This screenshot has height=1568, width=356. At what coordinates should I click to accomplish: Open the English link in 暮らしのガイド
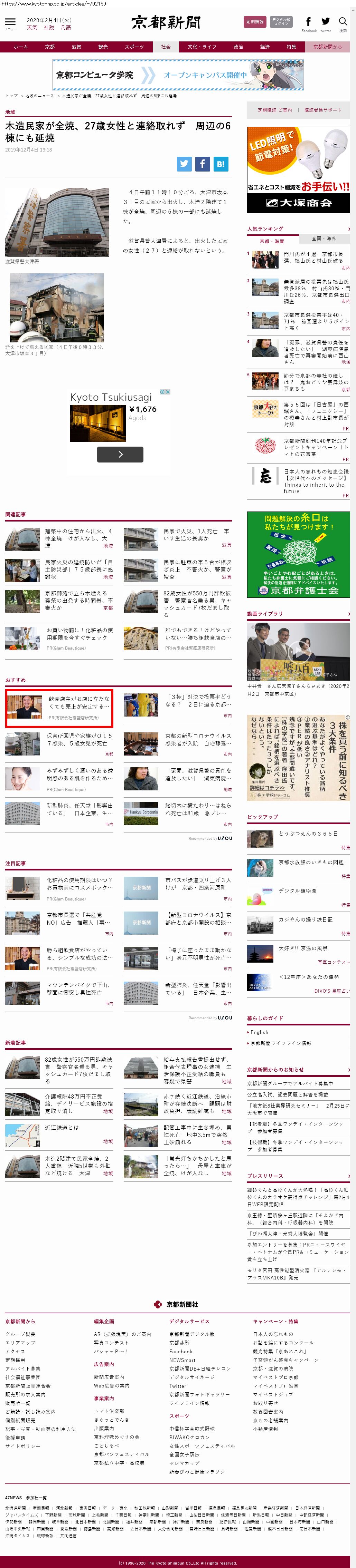pos(259,1032)
